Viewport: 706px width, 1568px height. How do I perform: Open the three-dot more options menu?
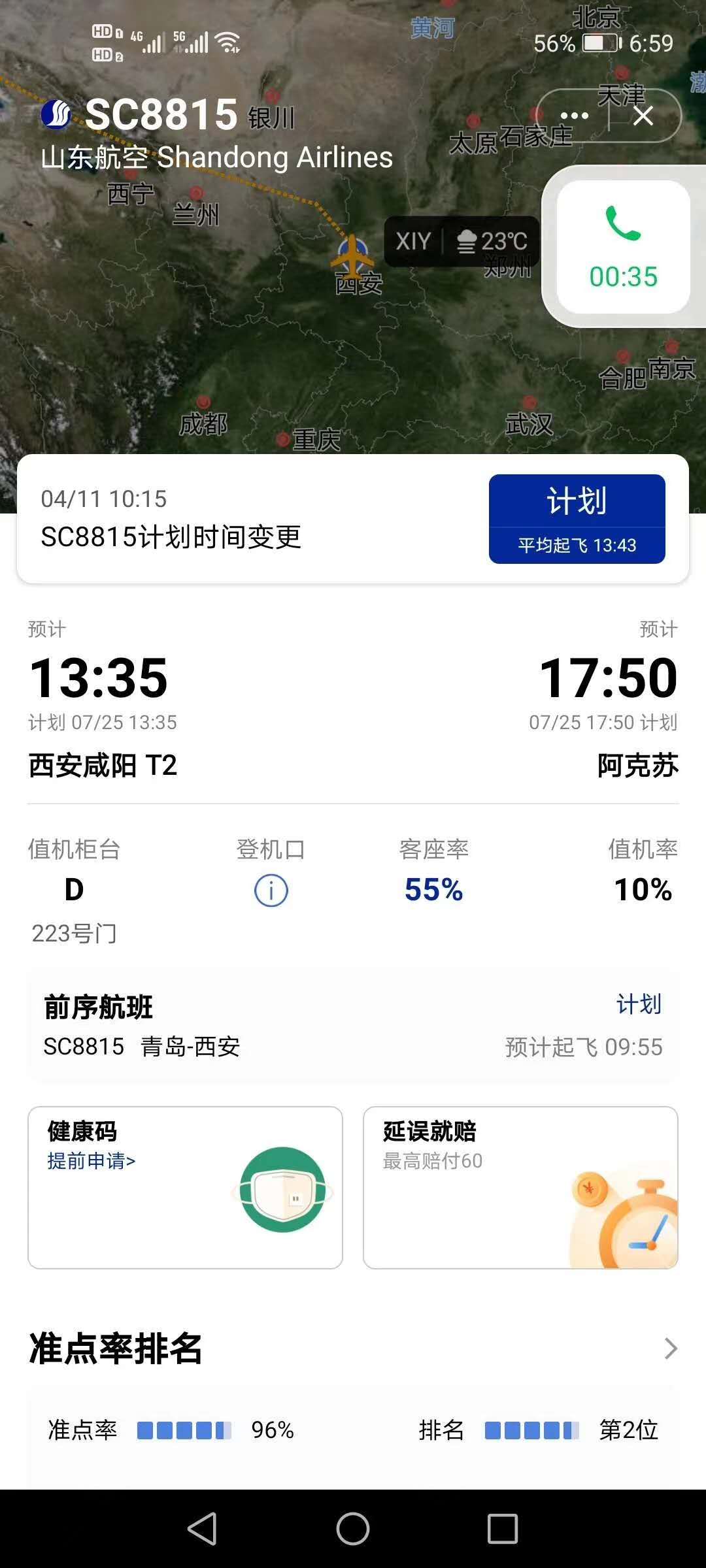[x=574, y=116]
